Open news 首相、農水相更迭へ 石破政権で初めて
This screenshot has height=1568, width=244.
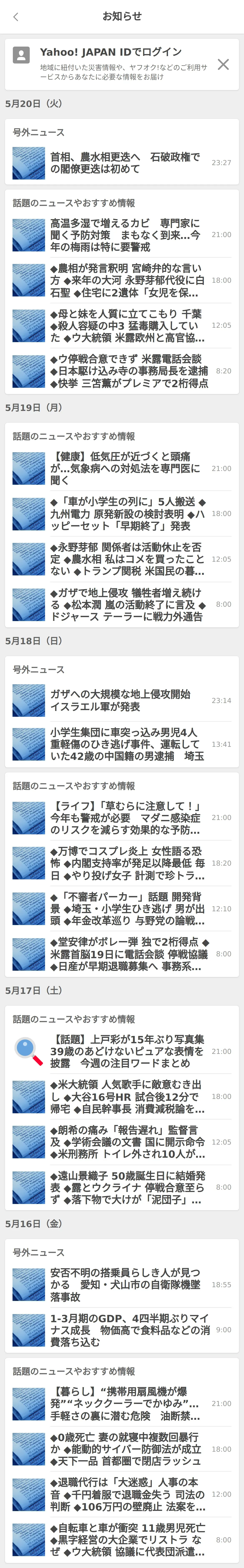122,163
